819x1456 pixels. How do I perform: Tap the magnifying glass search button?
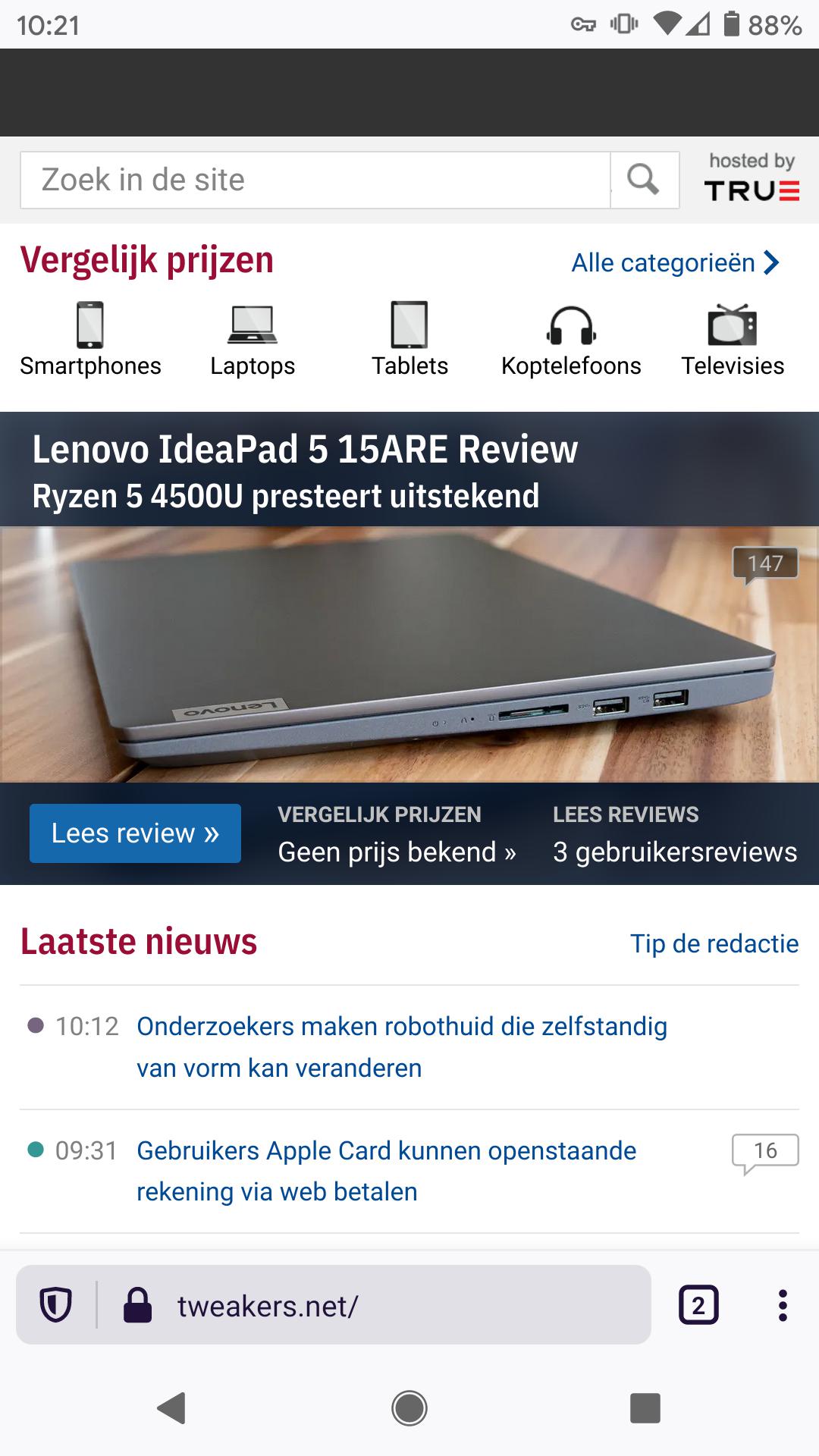point(643,180)
